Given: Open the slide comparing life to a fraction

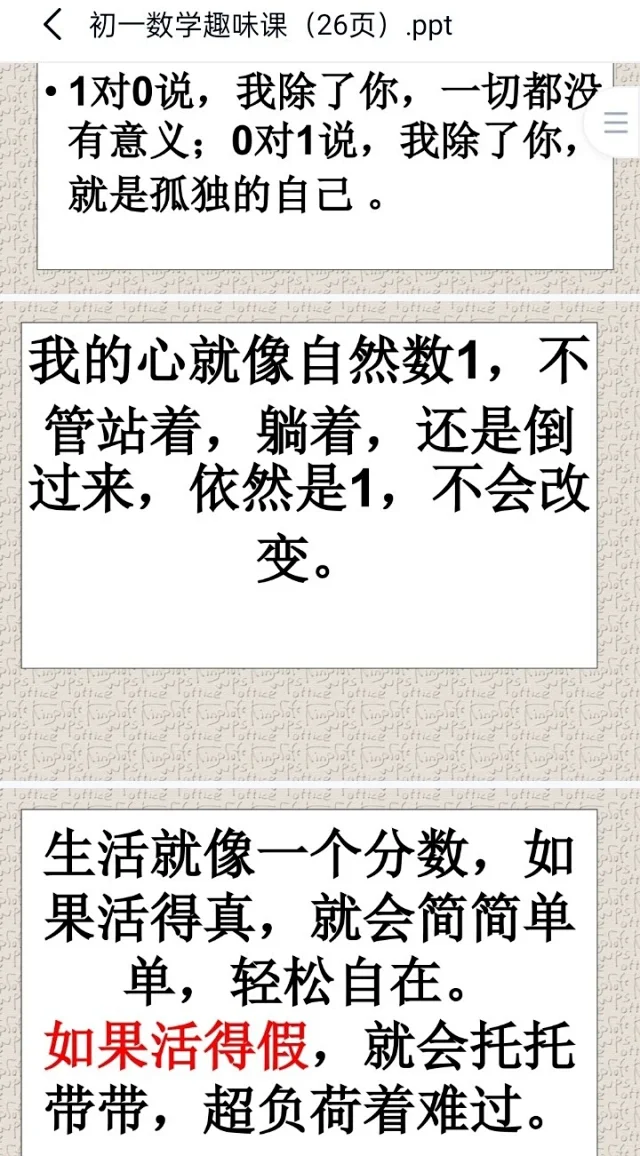Looking at the screenshot, I should pos(309,980).
